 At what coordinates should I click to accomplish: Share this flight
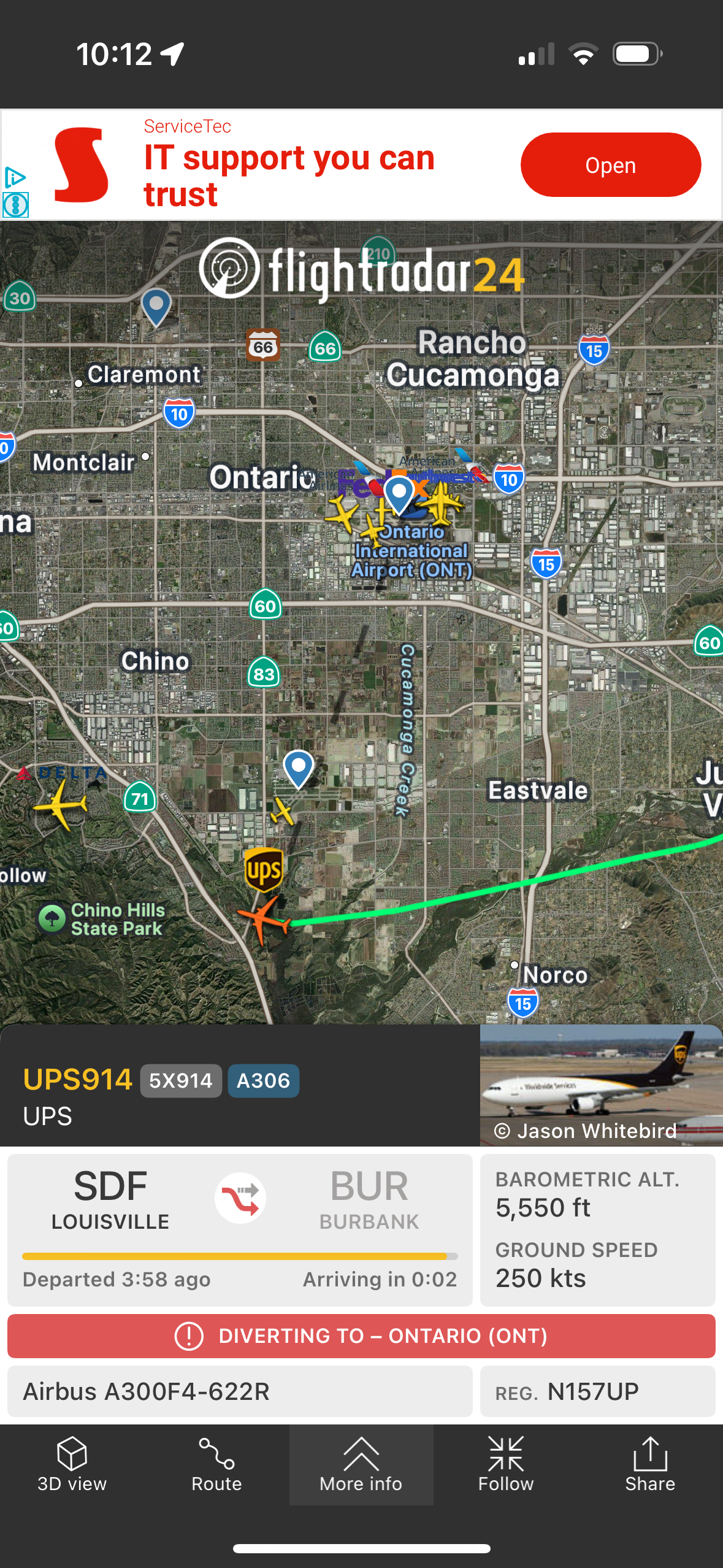click(650, 1464)
